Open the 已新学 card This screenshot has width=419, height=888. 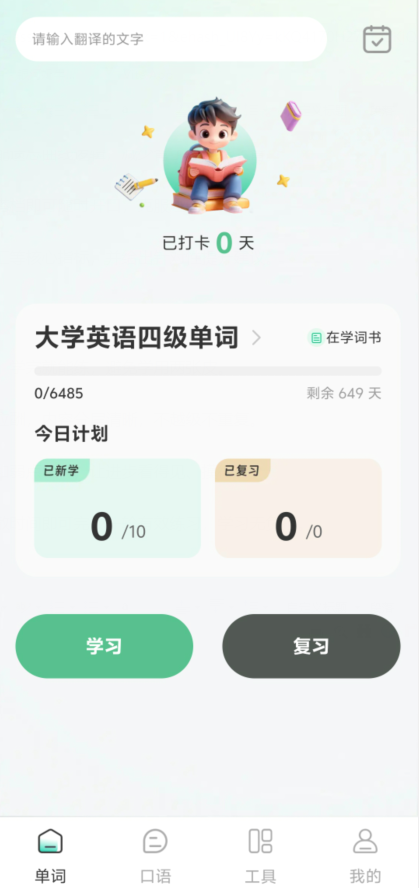tap(117, 508)
